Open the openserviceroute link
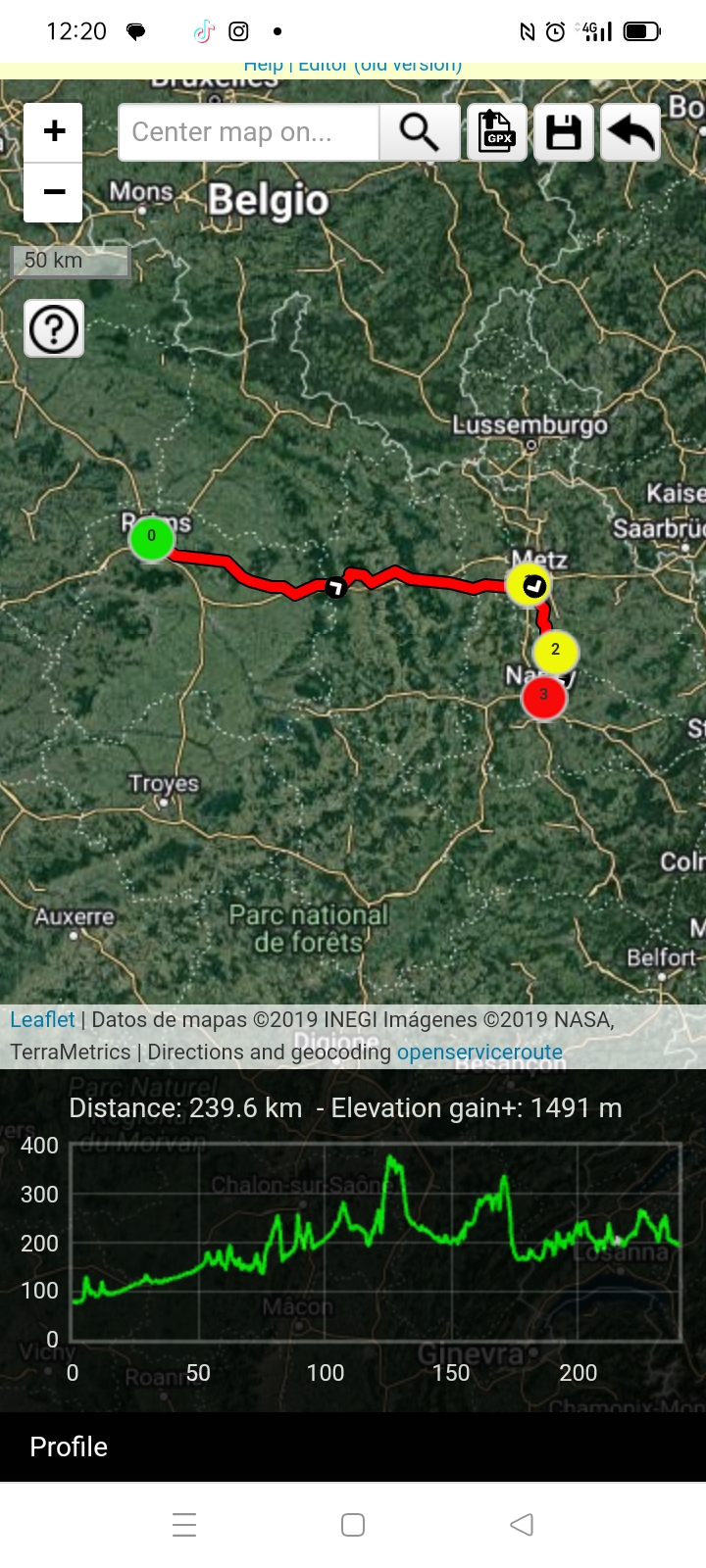This screenshot has width=706, height=1568. [x=479, y=1052]
